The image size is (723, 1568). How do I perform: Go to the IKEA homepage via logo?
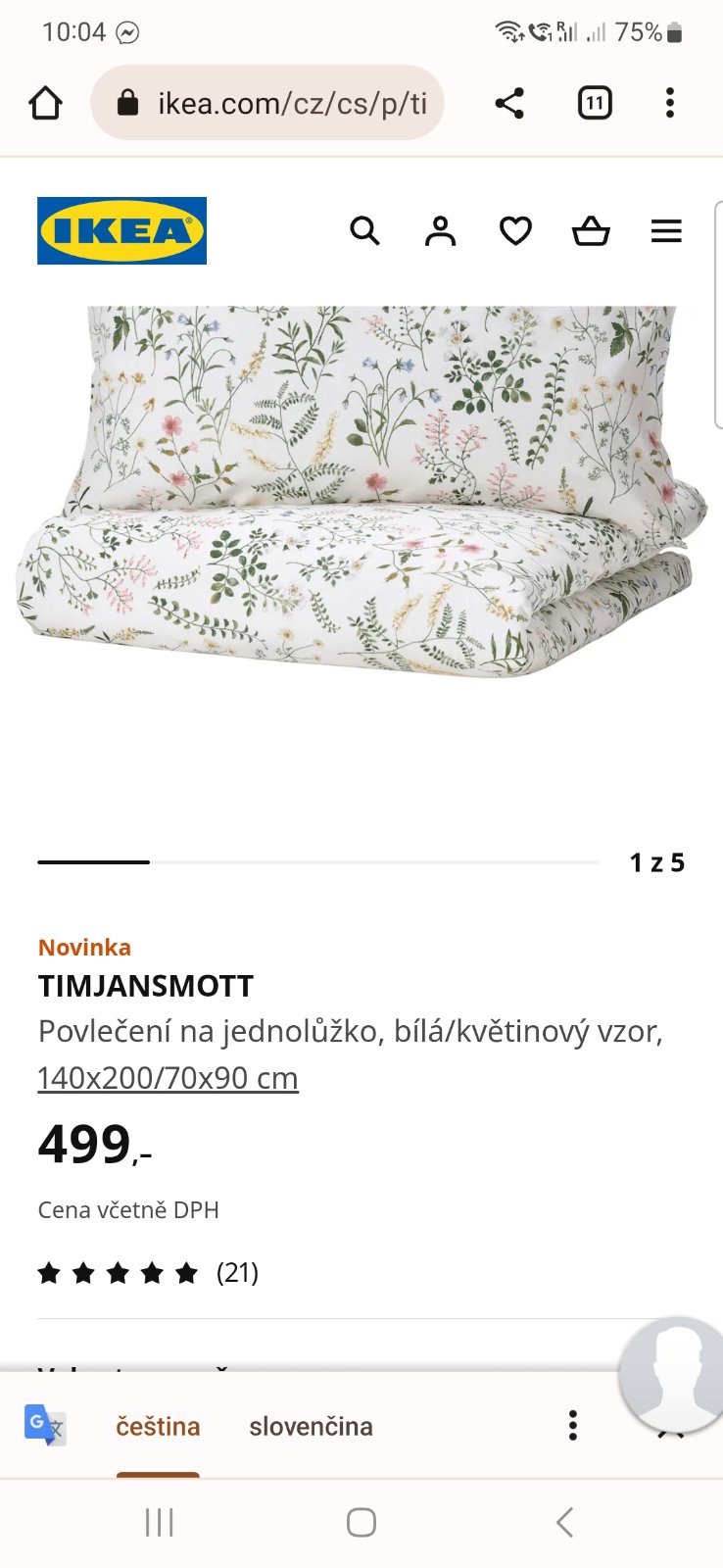pos(121,231)
